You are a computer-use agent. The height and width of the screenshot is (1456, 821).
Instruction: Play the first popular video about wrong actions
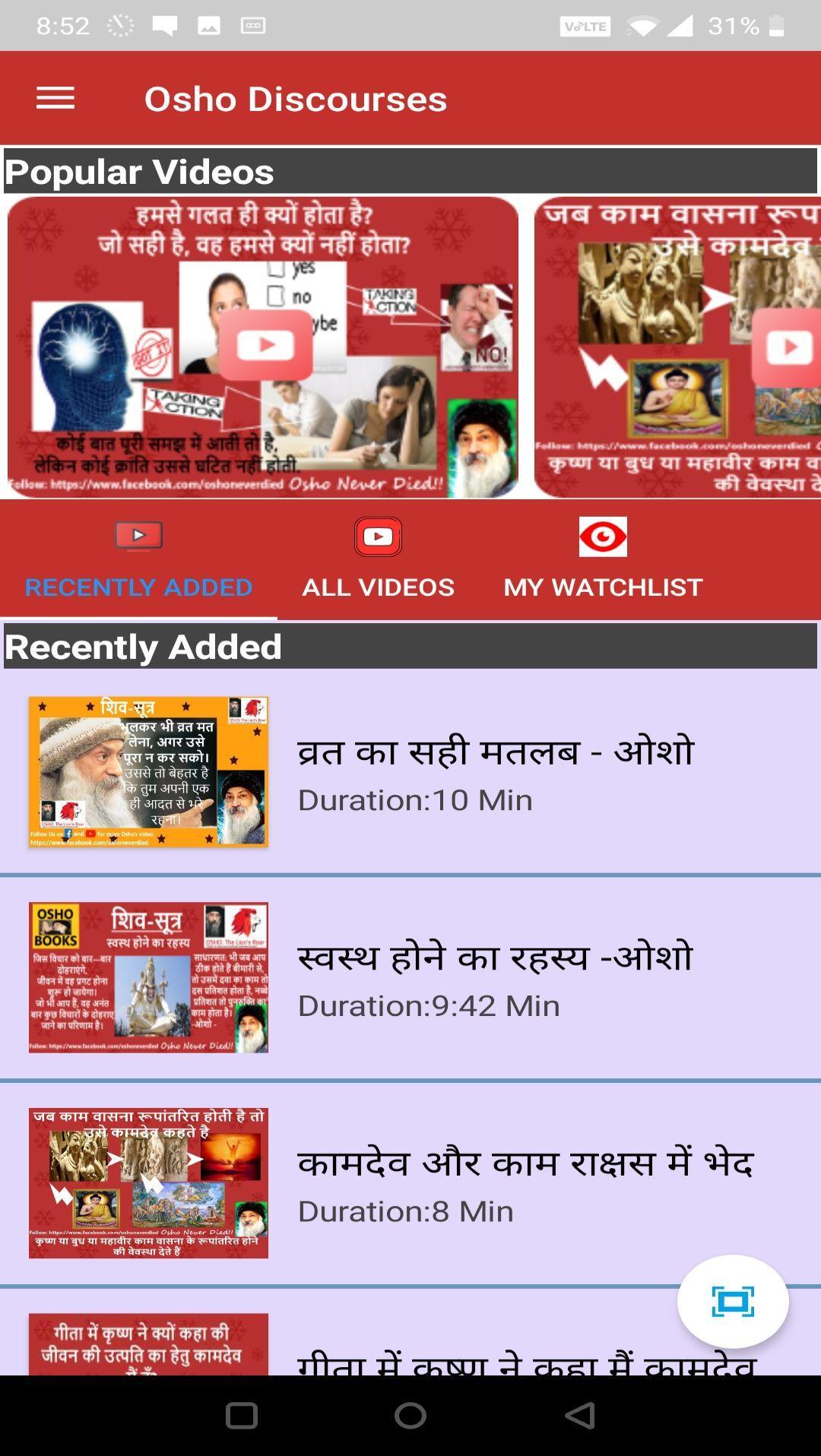tap(264, 346)
